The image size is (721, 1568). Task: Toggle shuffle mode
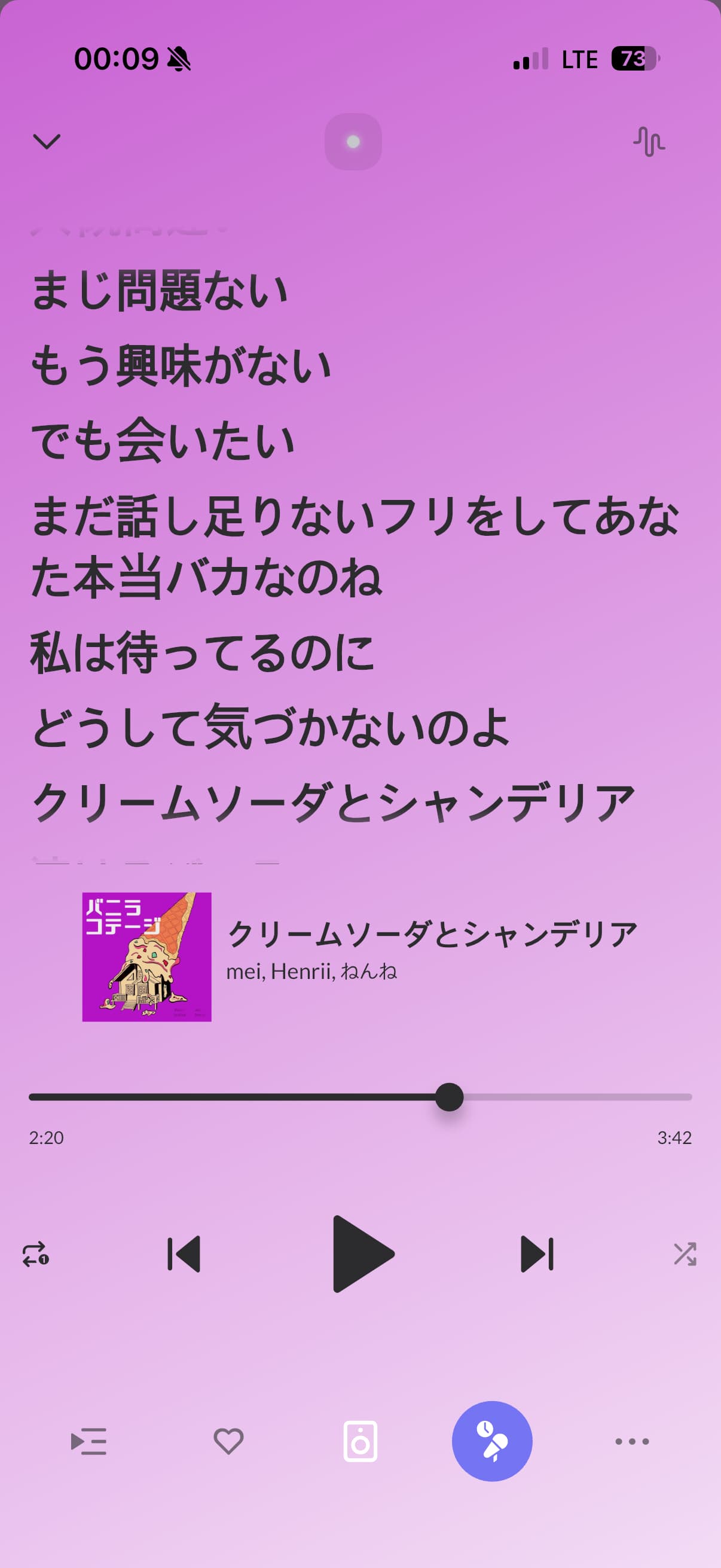coord(685,1254)
